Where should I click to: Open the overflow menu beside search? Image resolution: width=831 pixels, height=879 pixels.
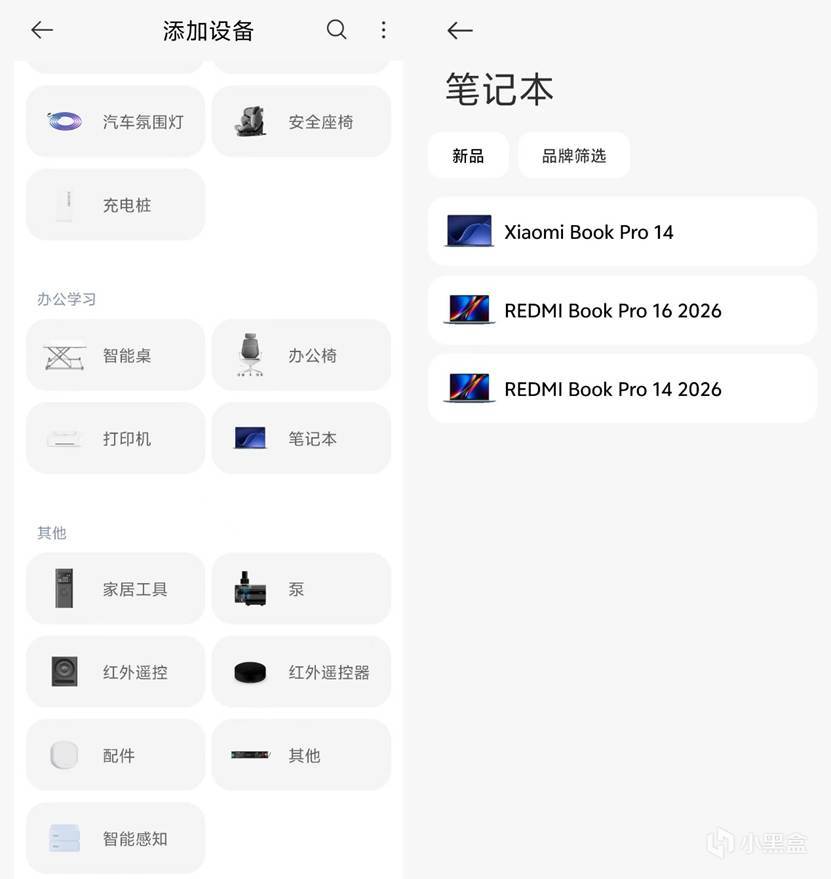click(x=383, y=30)
